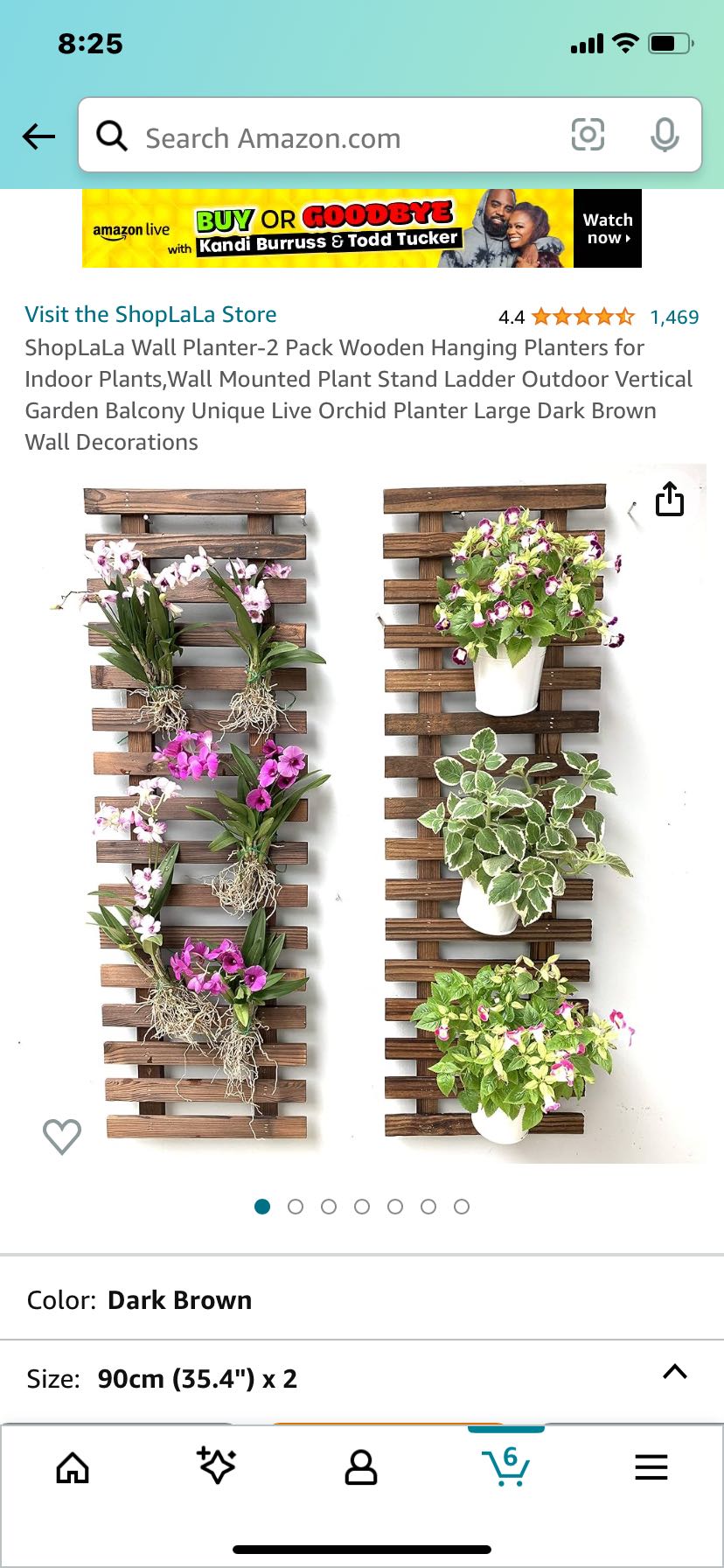
Task: View the shopping cart with 6 items
Action: (507, 1468)
